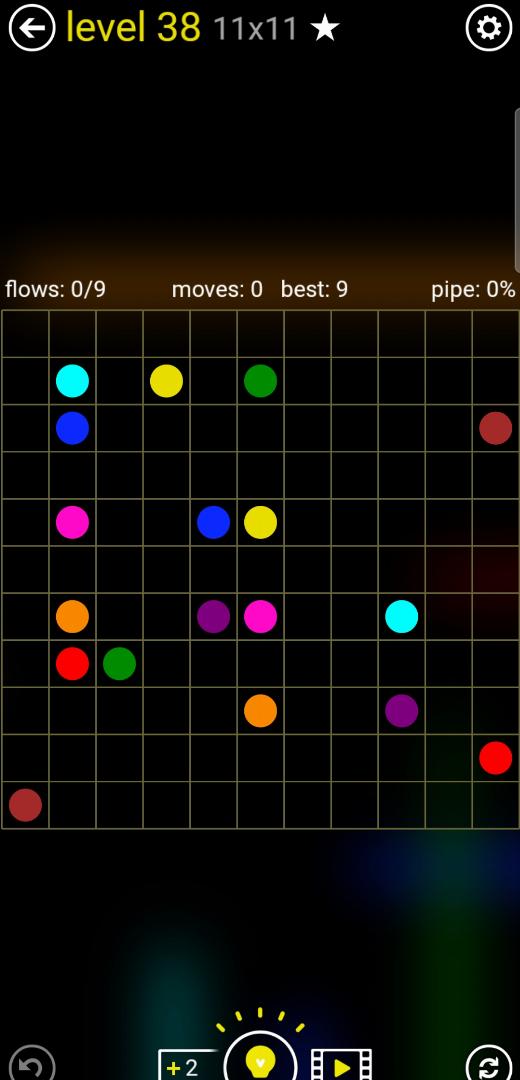
Task: Go back using the arrow icon
Action: pyautogui.click(x=32, y=28)
